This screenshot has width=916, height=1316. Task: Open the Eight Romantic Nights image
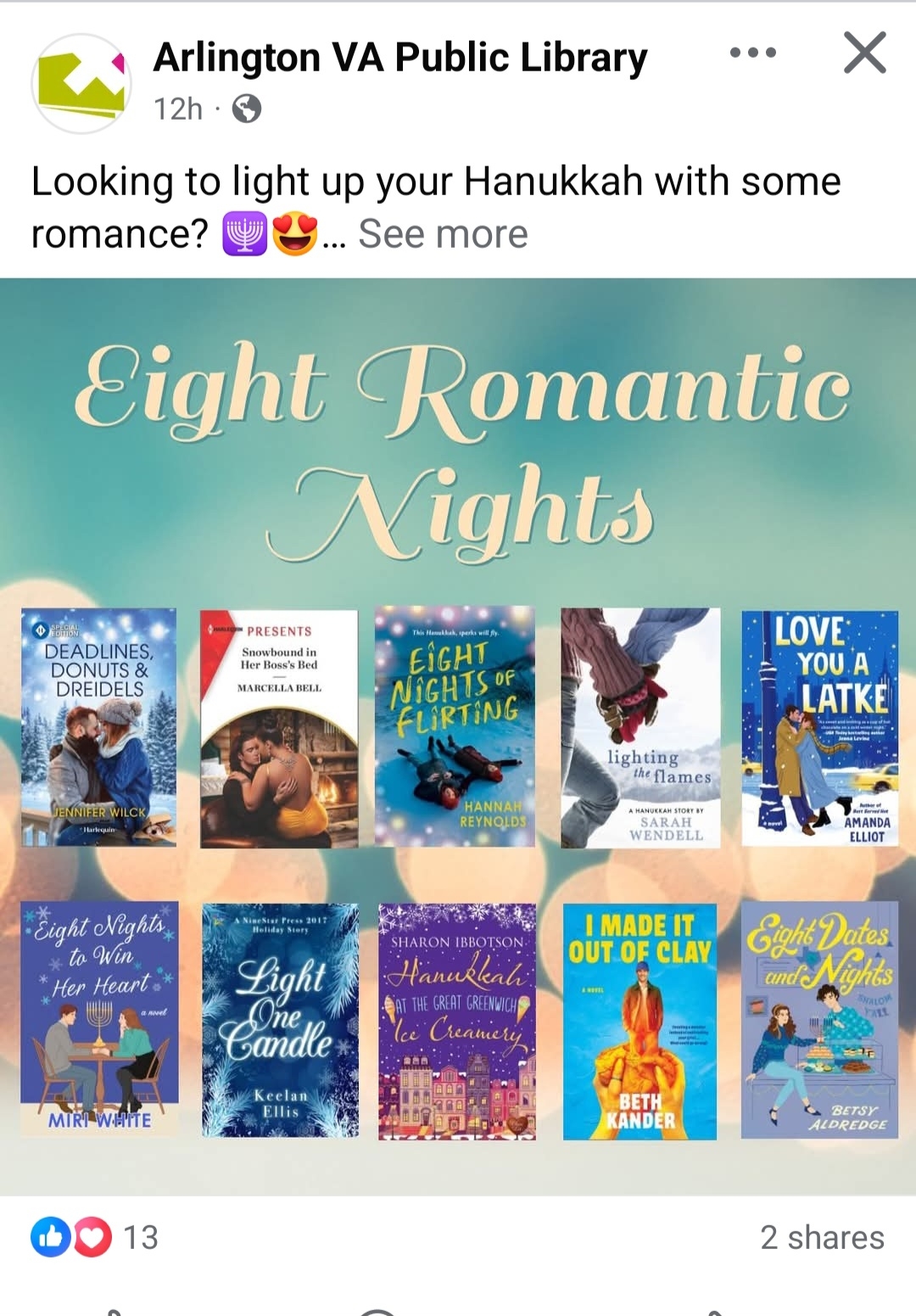point(458,735)
